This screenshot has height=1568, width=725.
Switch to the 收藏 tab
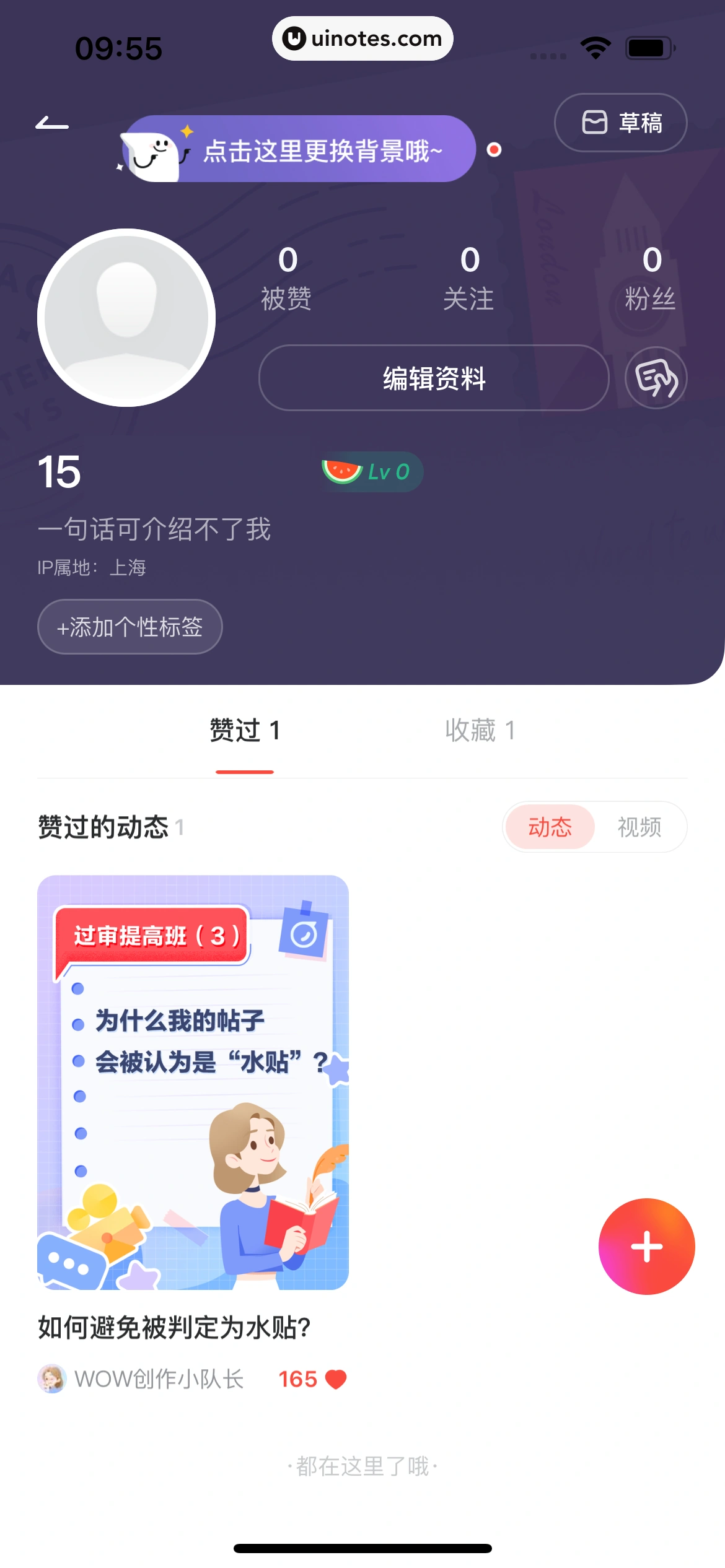click(480, 731)
